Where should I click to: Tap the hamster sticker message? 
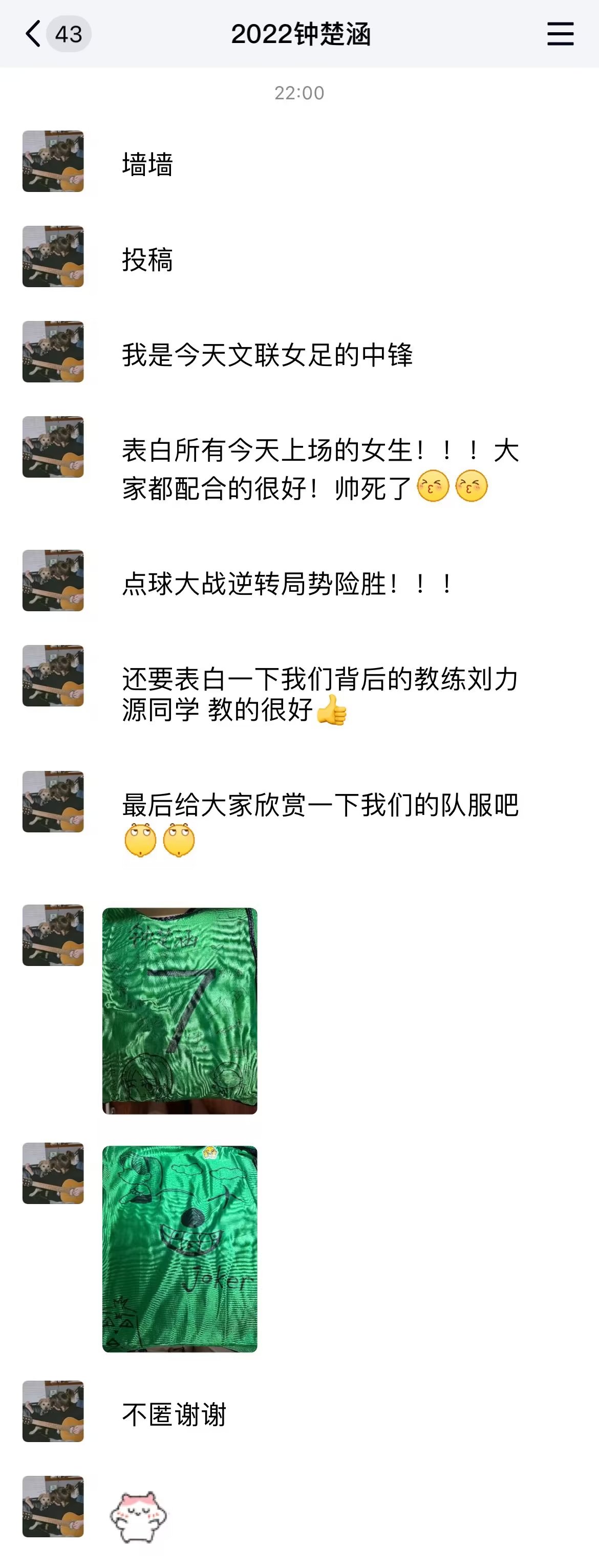tap(138, 1516)
